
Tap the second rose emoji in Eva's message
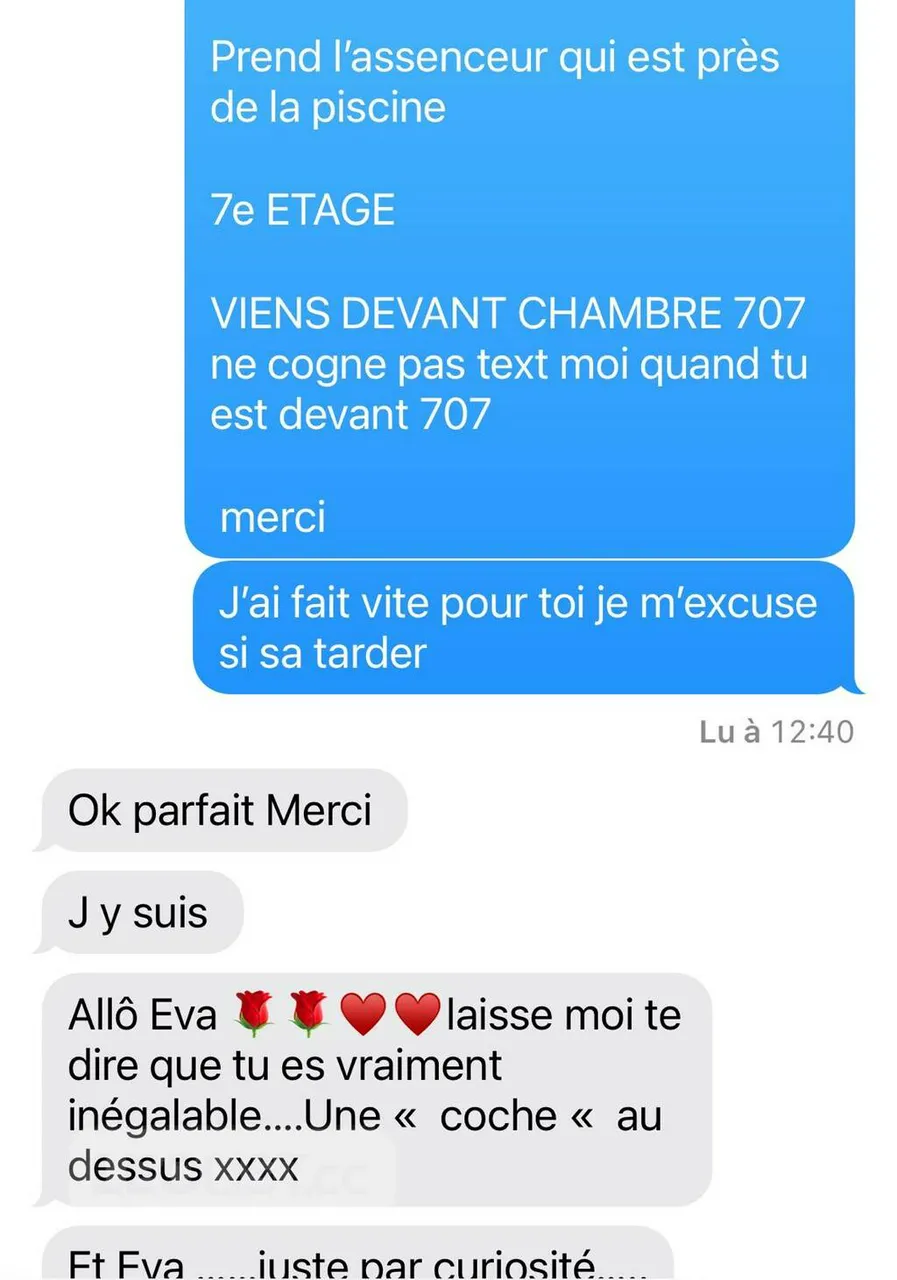click(x=310, y=1013)
